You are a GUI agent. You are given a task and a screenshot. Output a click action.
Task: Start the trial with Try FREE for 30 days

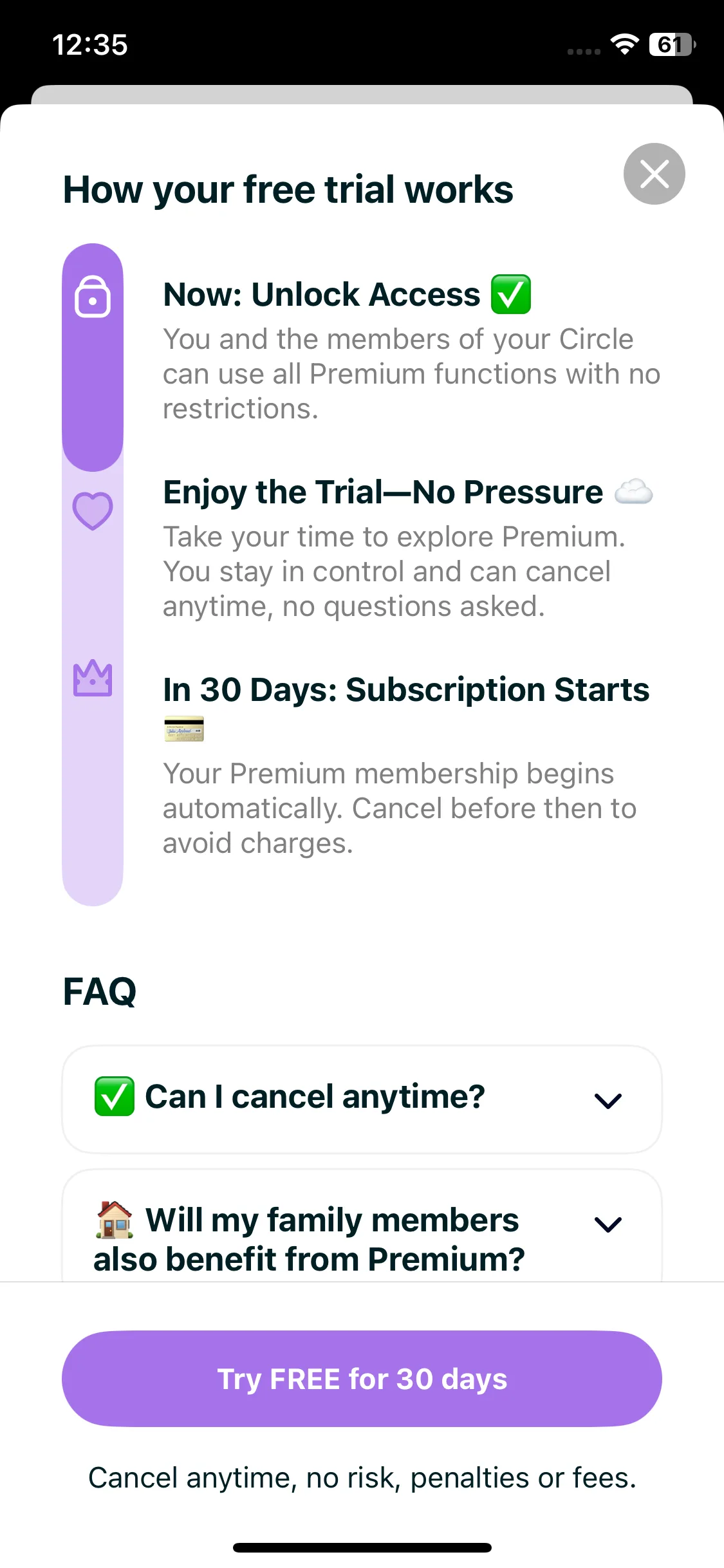click(x=362, y=1379)
